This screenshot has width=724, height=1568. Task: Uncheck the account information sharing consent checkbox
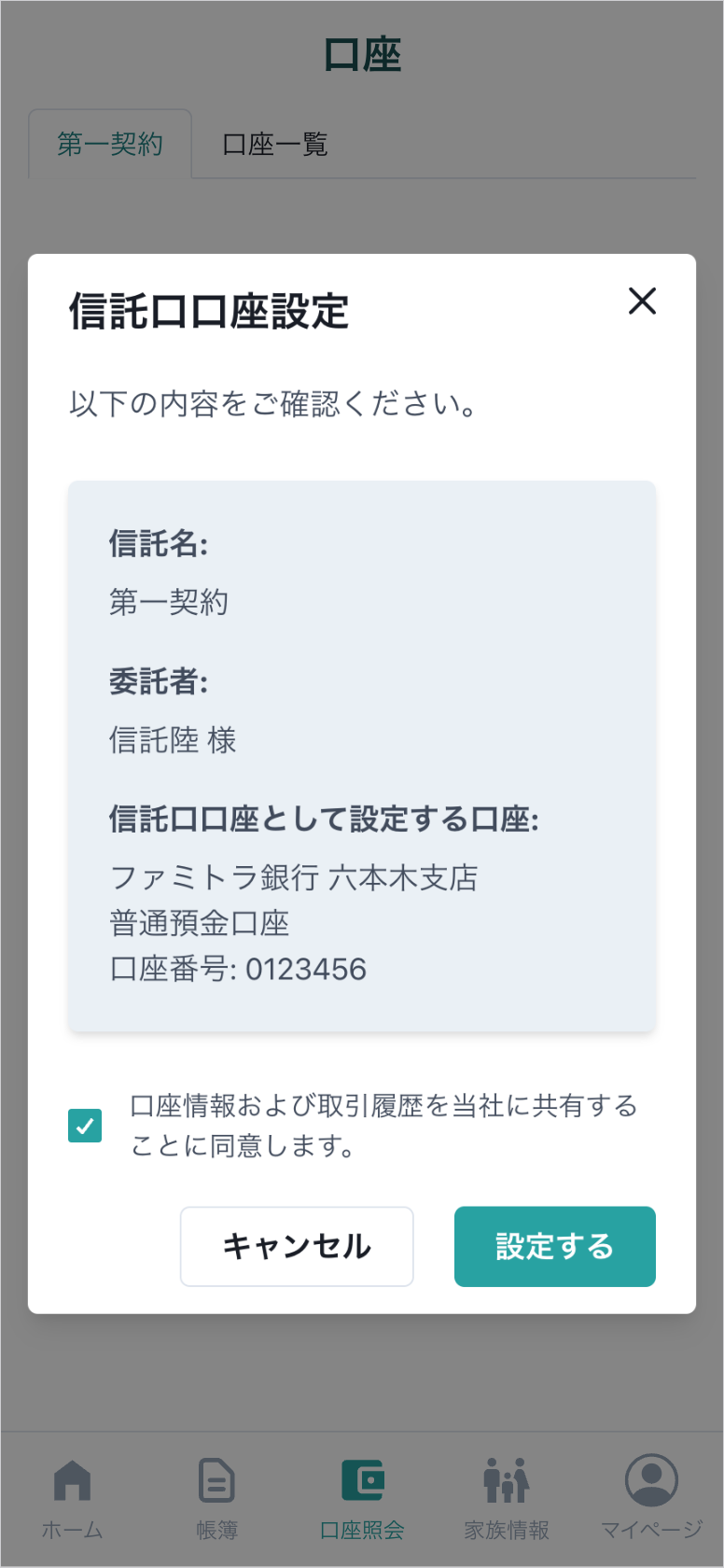click(85, 1126)
